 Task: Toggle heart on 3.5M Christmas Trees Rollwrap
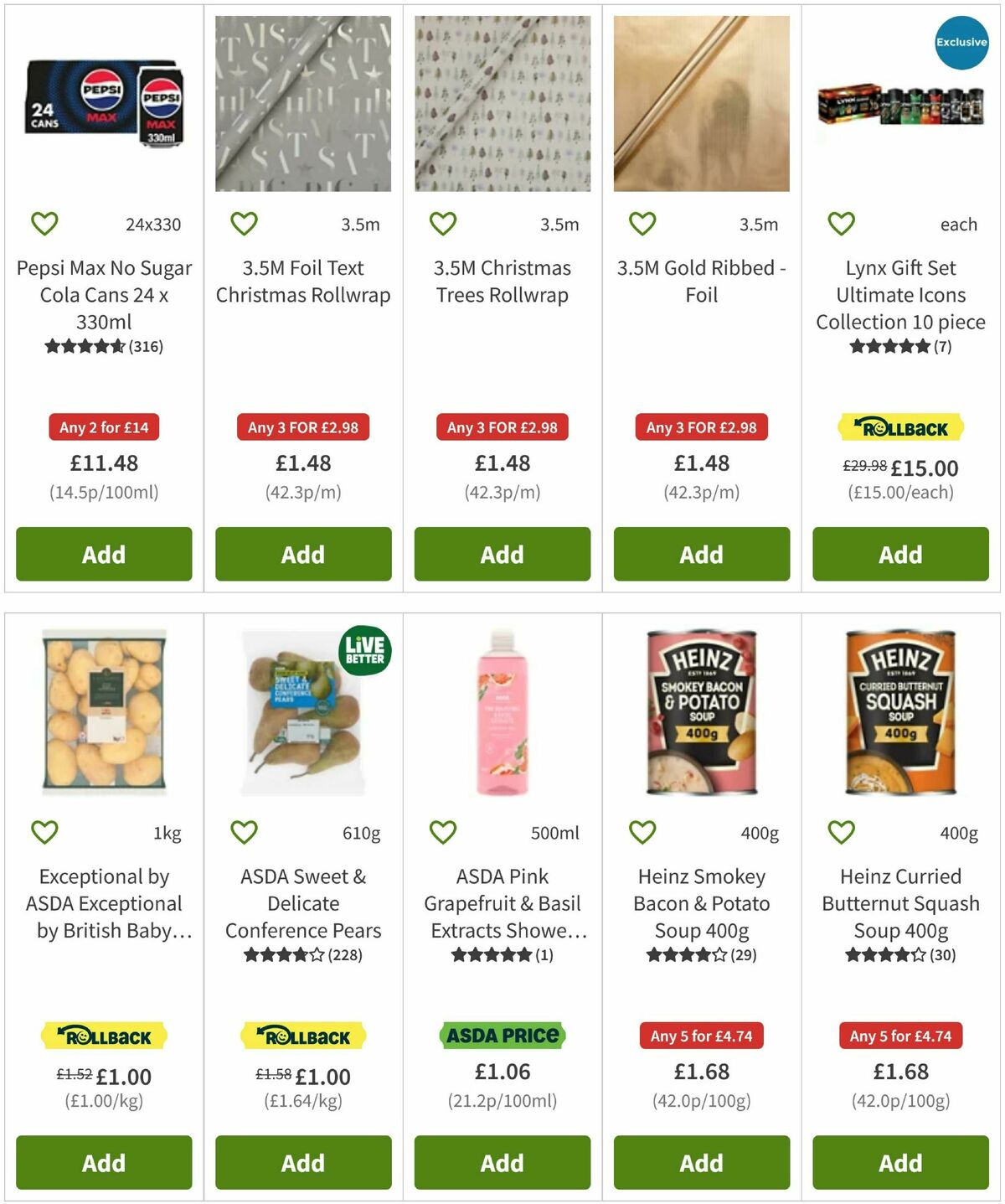click(442, 223)
